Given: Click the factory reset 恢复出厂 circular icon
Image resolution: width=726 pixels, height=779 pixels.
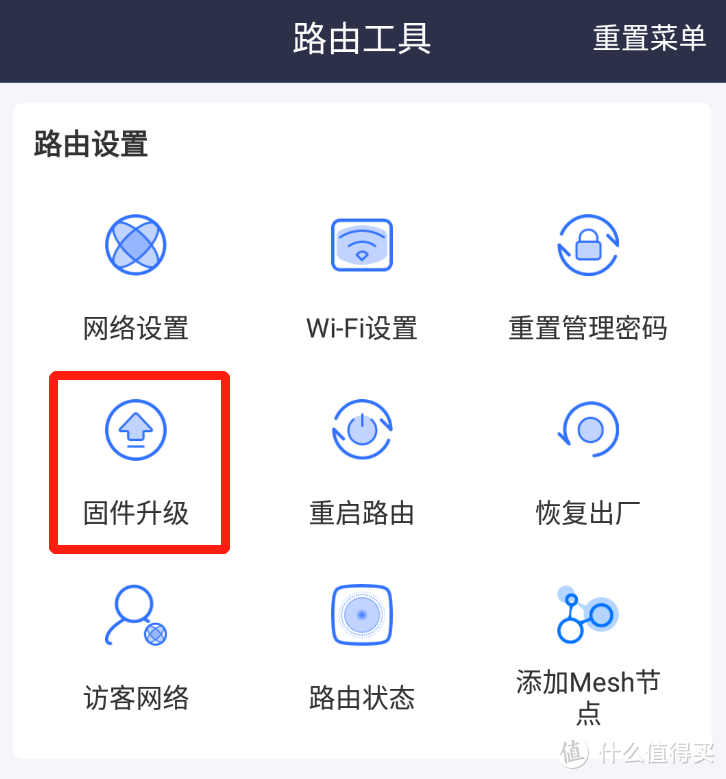Looking at the screenshot, I should pyautogui.click(x=587, y=429).
